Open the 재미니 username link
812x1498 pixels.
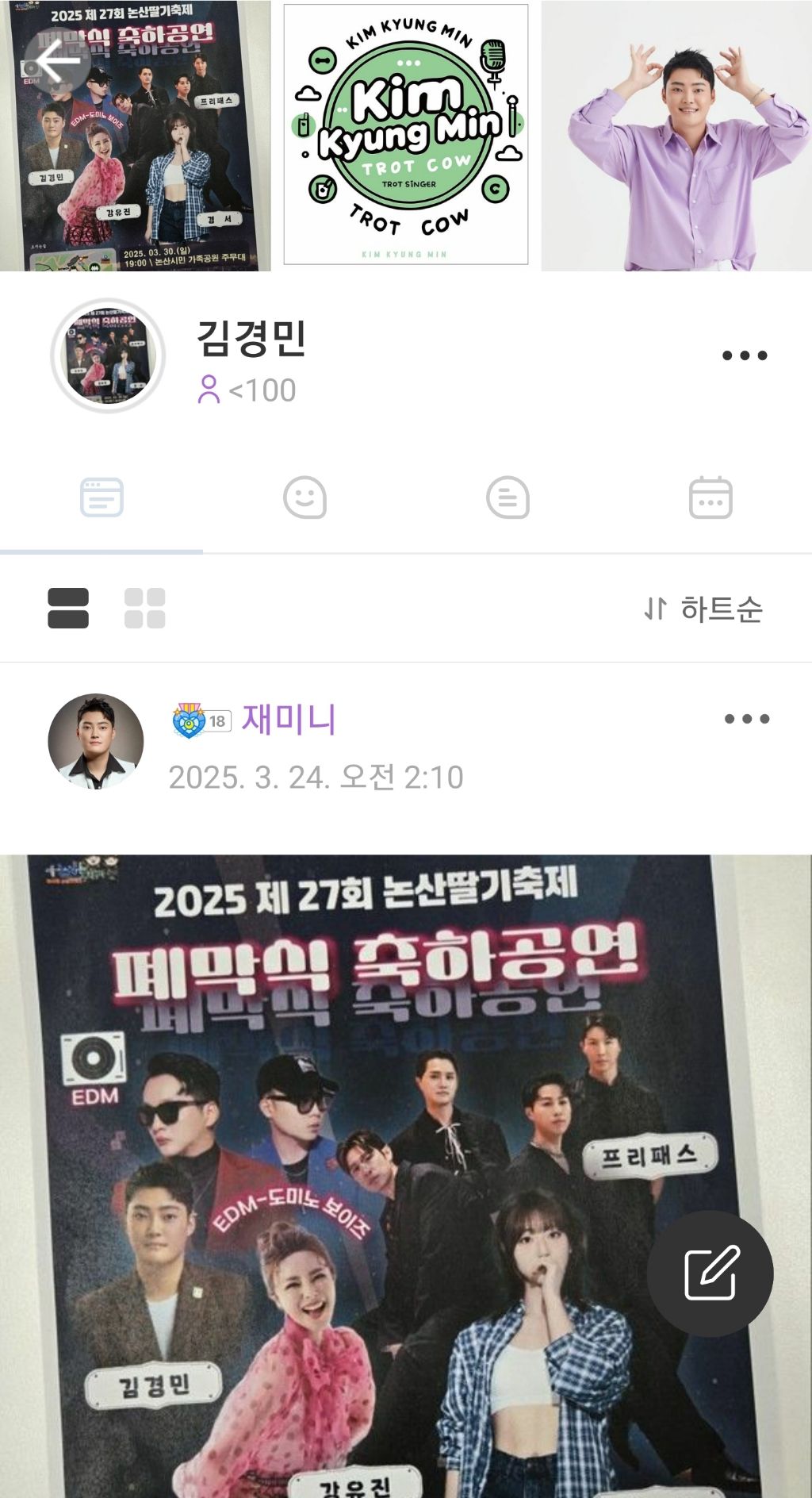click(289, 720)
